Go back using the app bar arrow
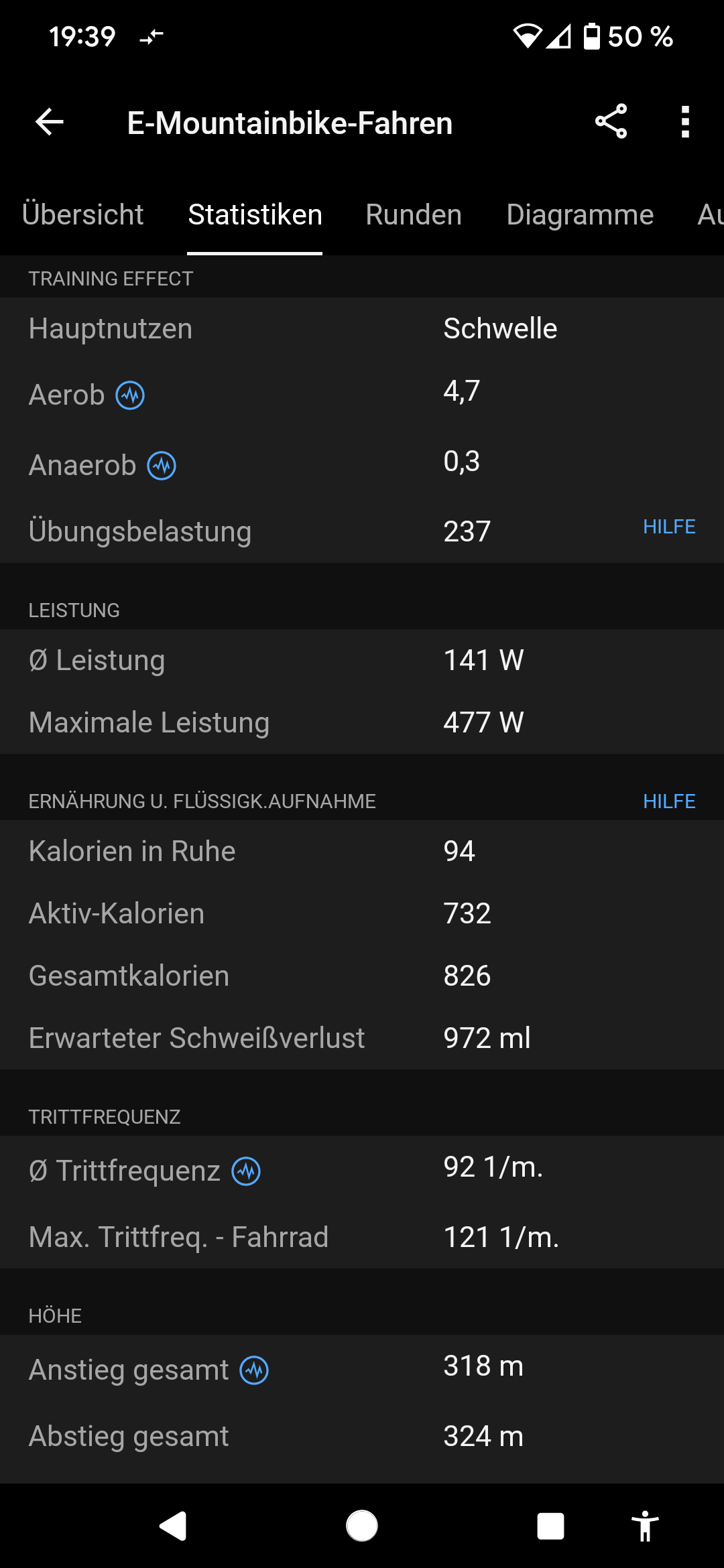Viewport: 724px width, 1568px height. click(49, 122)
